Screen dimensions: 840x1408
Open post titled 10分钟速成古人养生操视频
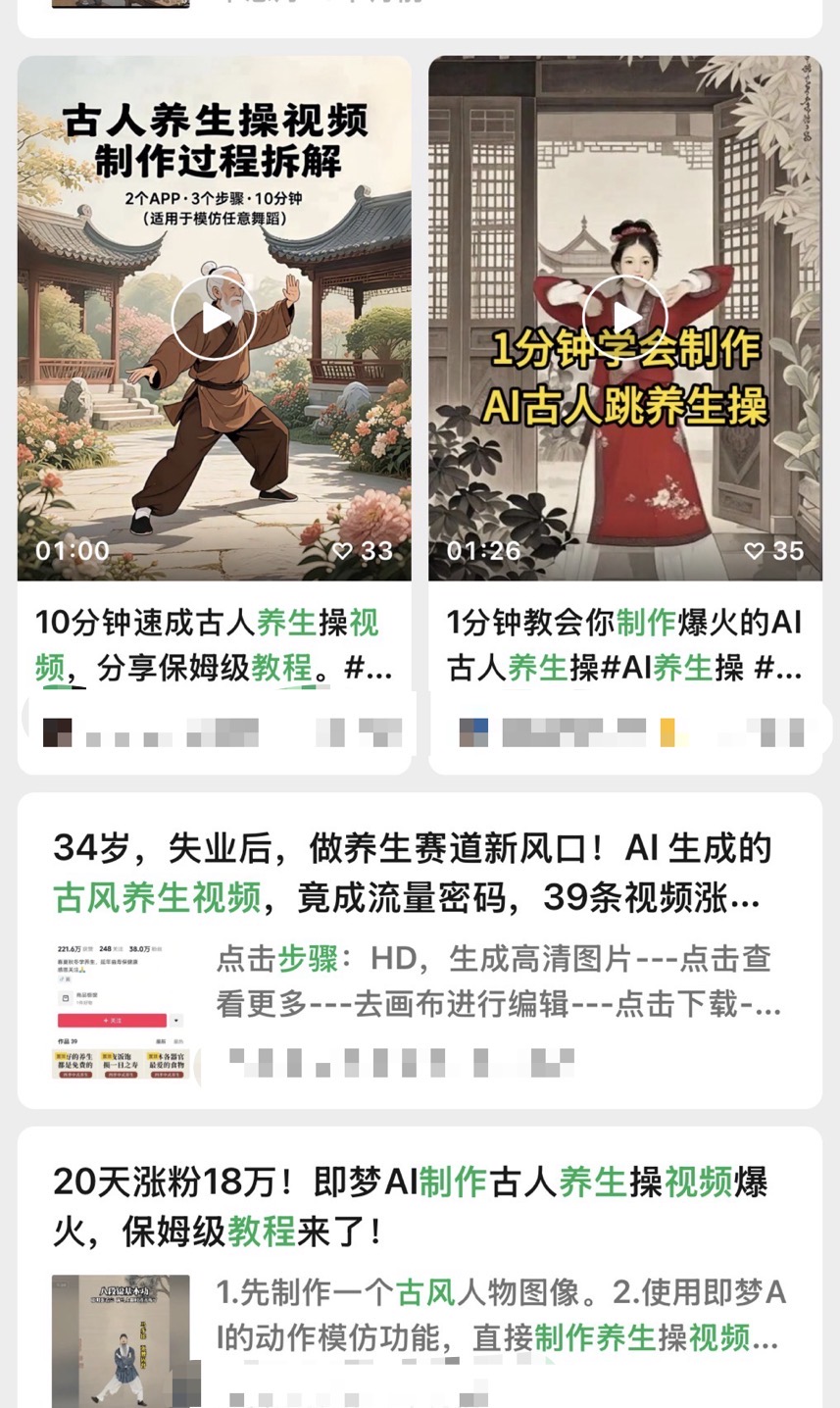click(213, 645)
